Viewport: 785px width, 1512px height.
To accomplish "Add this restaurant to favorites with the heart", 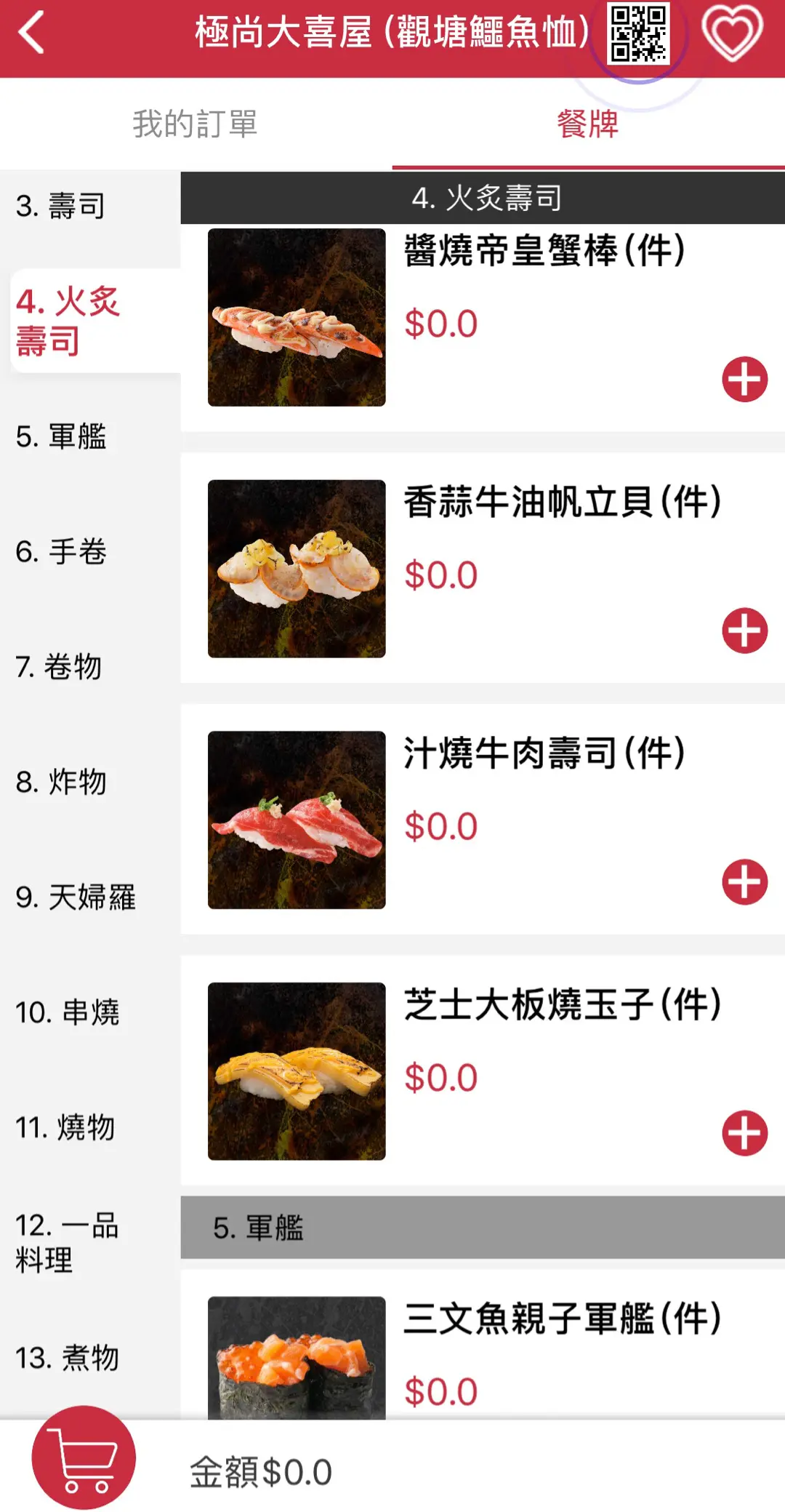I will point(731,33).
